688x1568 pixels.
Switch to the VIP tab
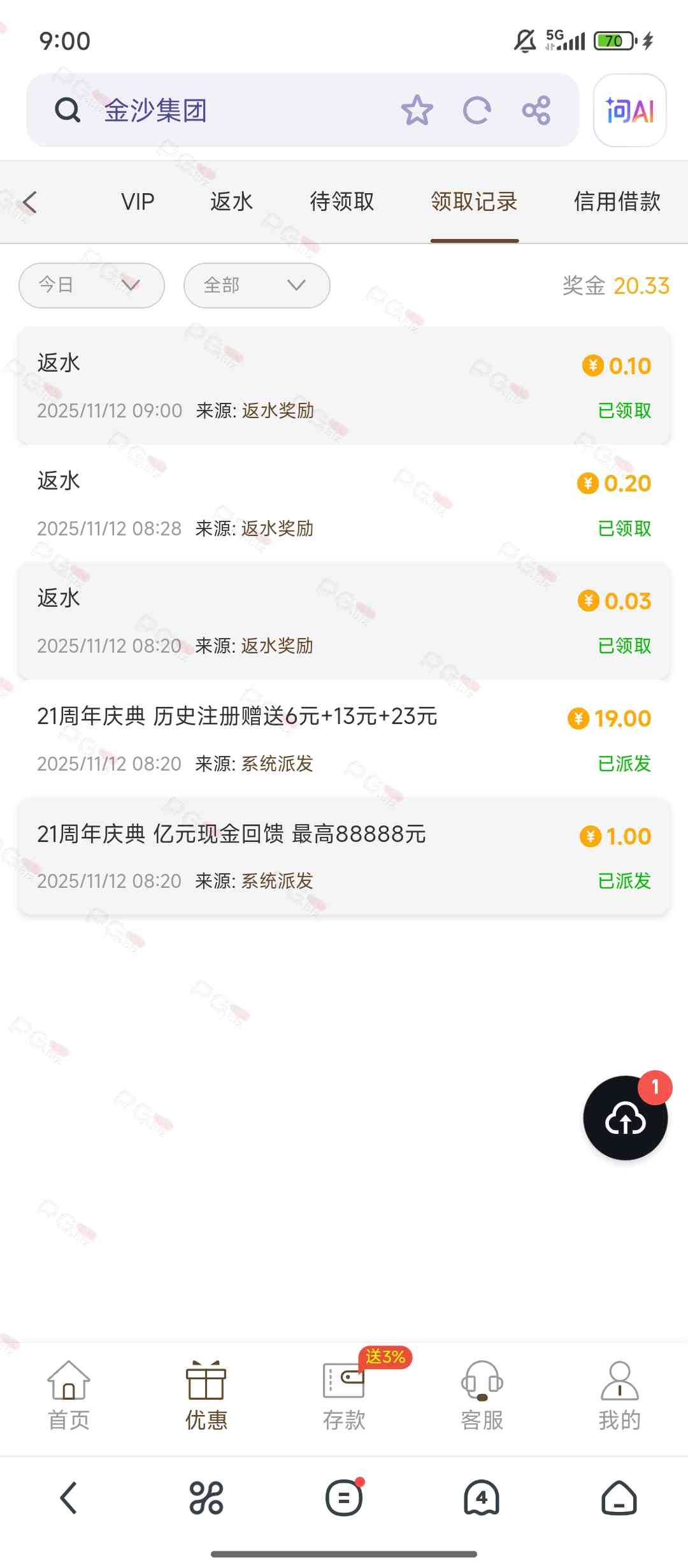click(x=138, y=202)
